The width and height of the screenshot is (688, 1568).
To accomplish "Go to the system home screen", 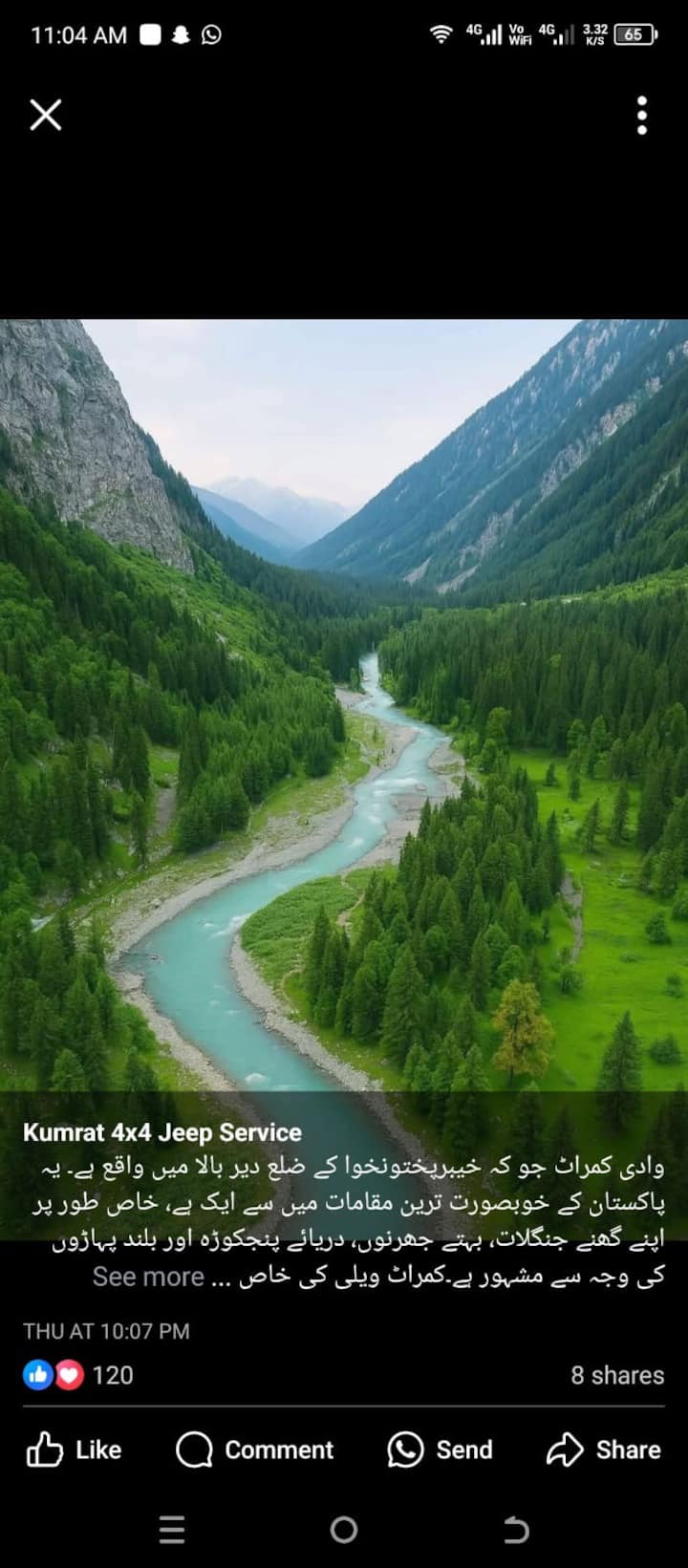I will click(344, 1530).
